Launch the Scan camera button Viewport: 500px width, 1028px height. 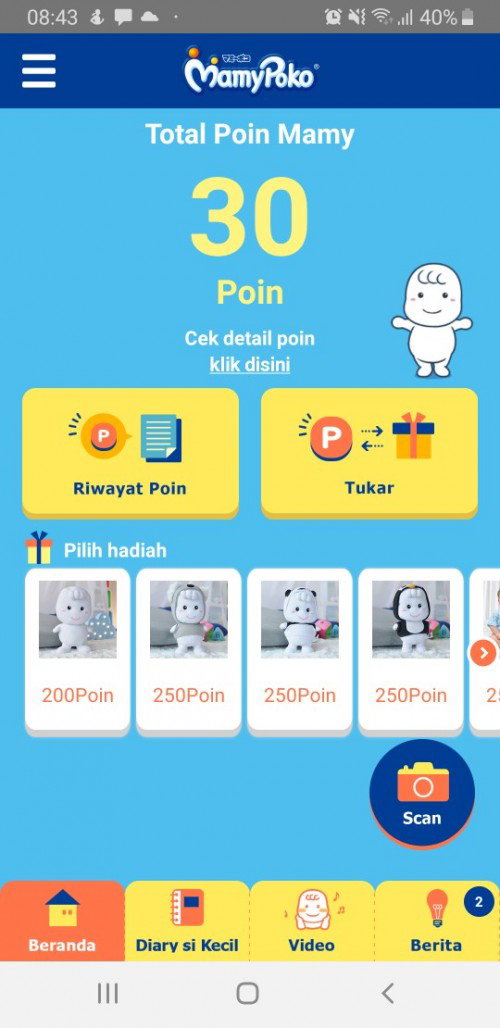(421, 794)
